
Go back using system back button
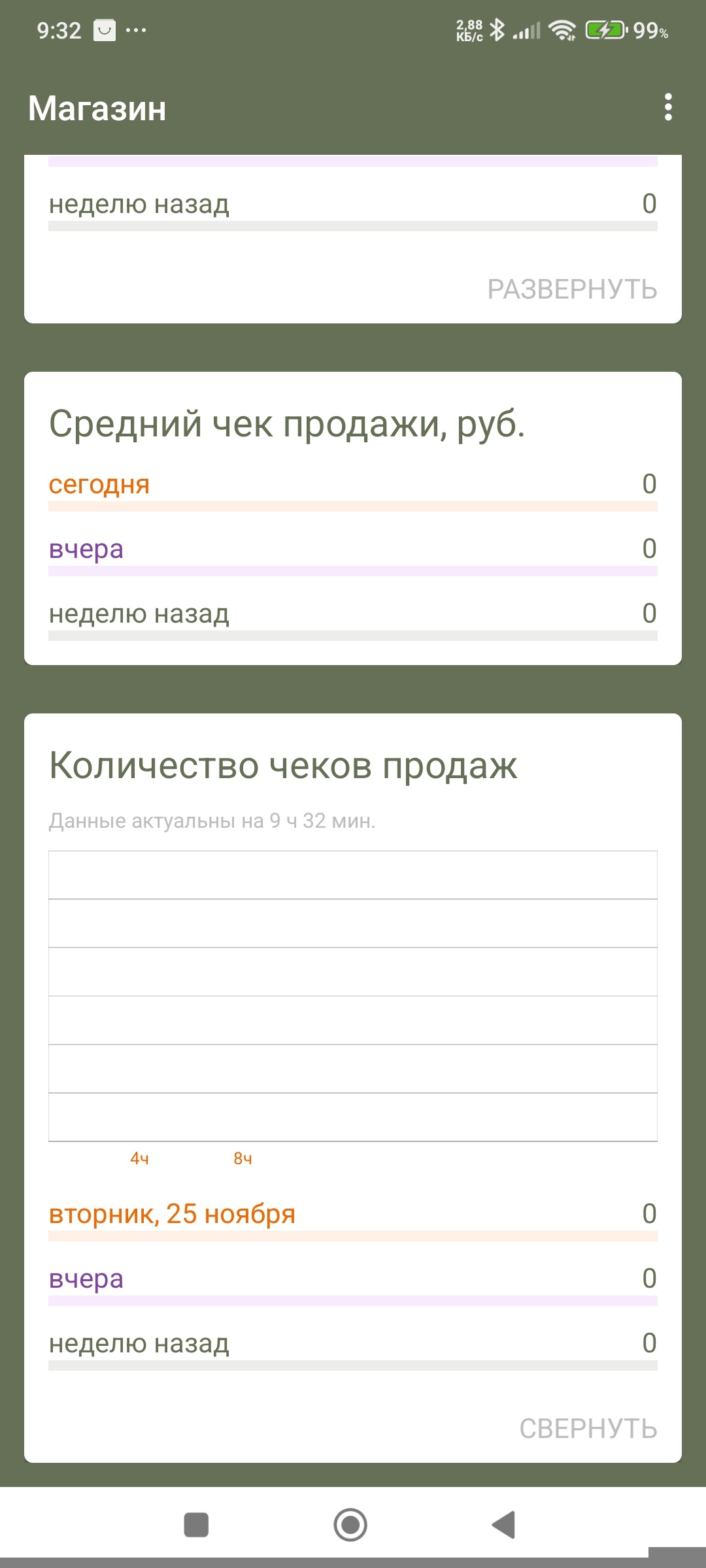click(504, 1525)
